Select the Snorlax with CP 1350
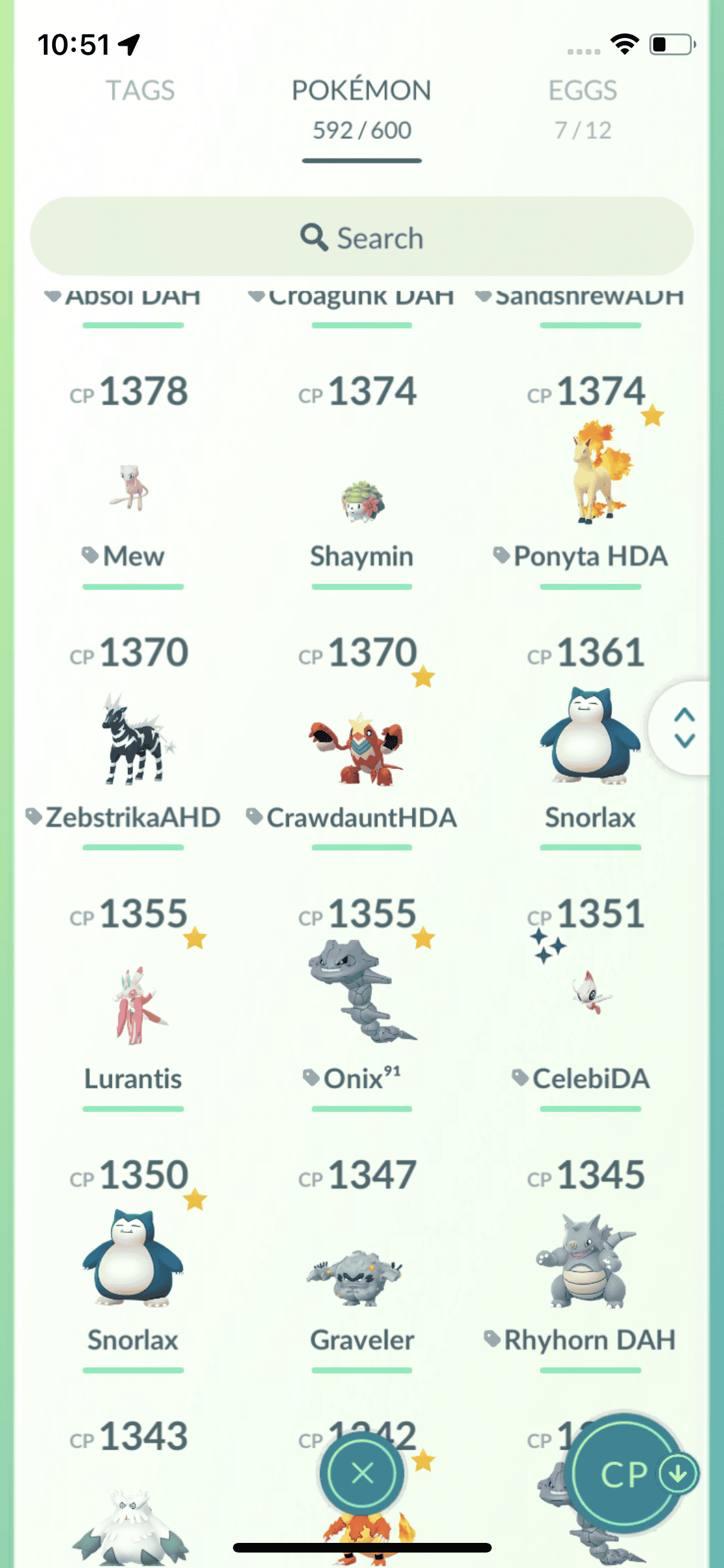 [133, 1258]
